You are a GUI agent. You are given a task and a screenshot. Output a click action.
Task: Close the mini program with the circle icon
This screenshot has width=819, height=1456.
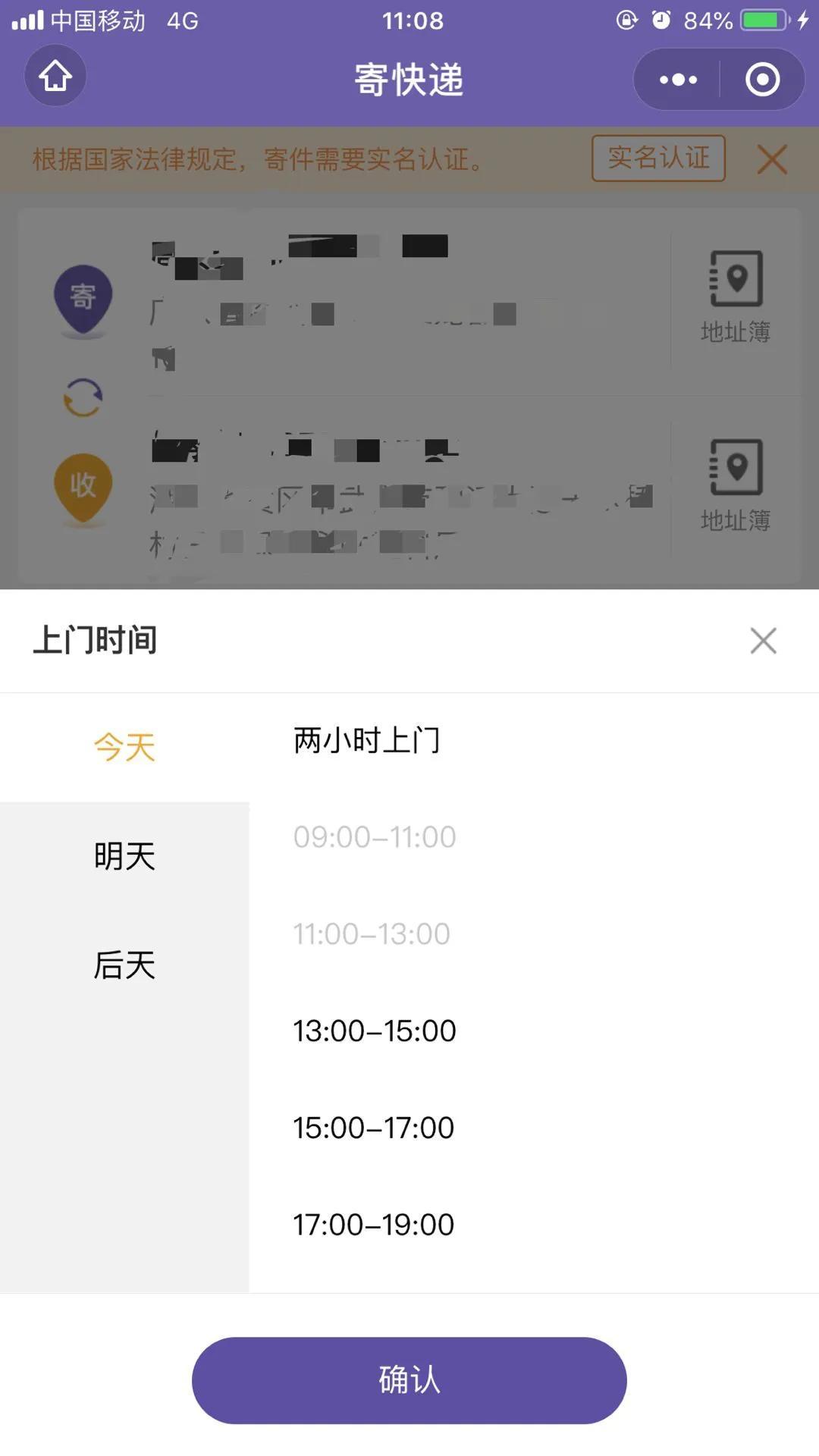click(762, 80)
